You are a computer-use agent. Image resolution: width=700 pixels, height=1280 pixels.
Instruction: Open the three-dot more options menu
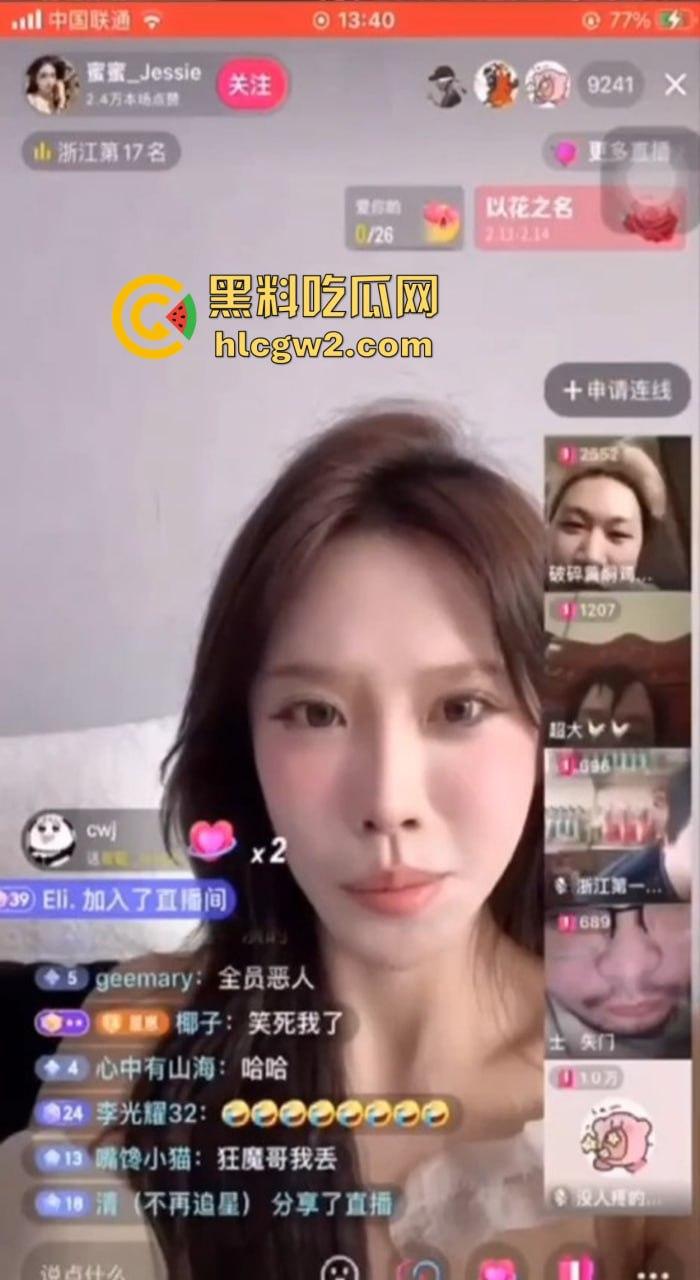tap(657, 1268)
